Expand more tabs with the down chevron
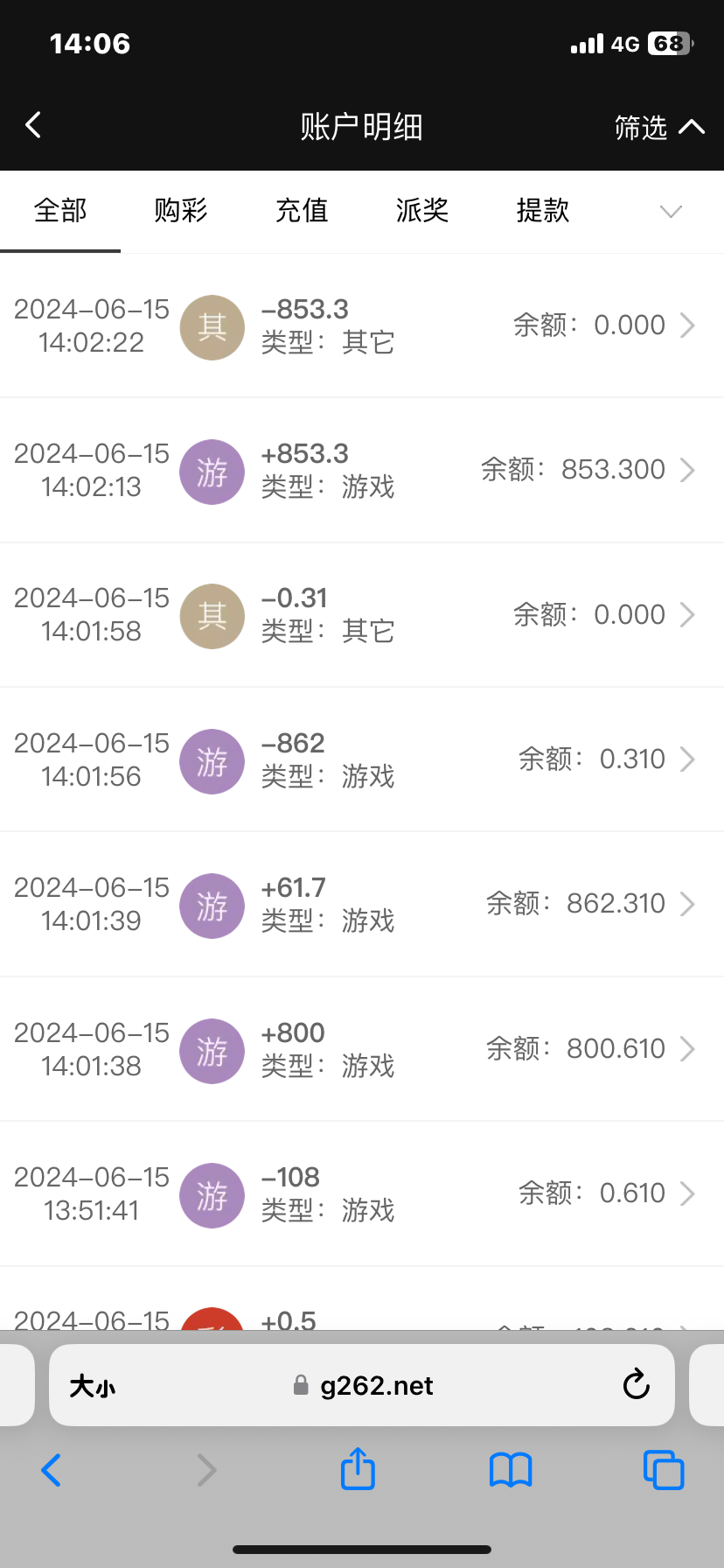 pos(671,212)
